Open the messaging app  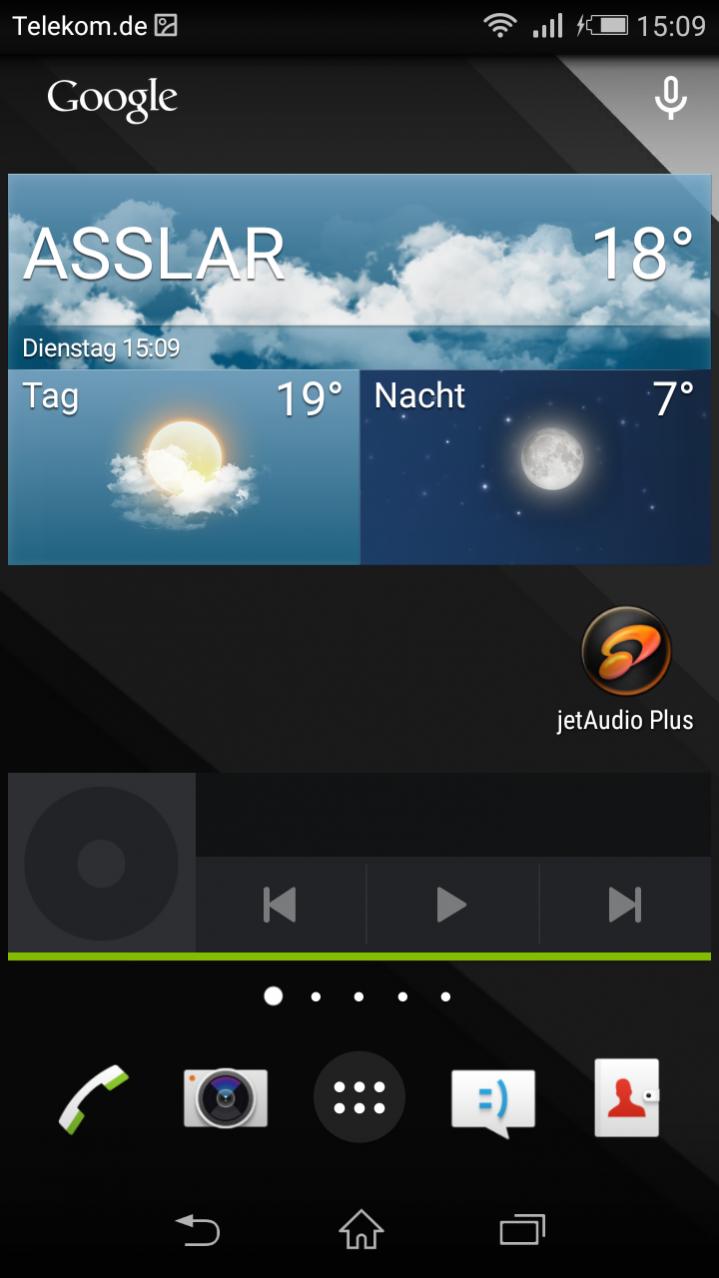[493, 1100]
